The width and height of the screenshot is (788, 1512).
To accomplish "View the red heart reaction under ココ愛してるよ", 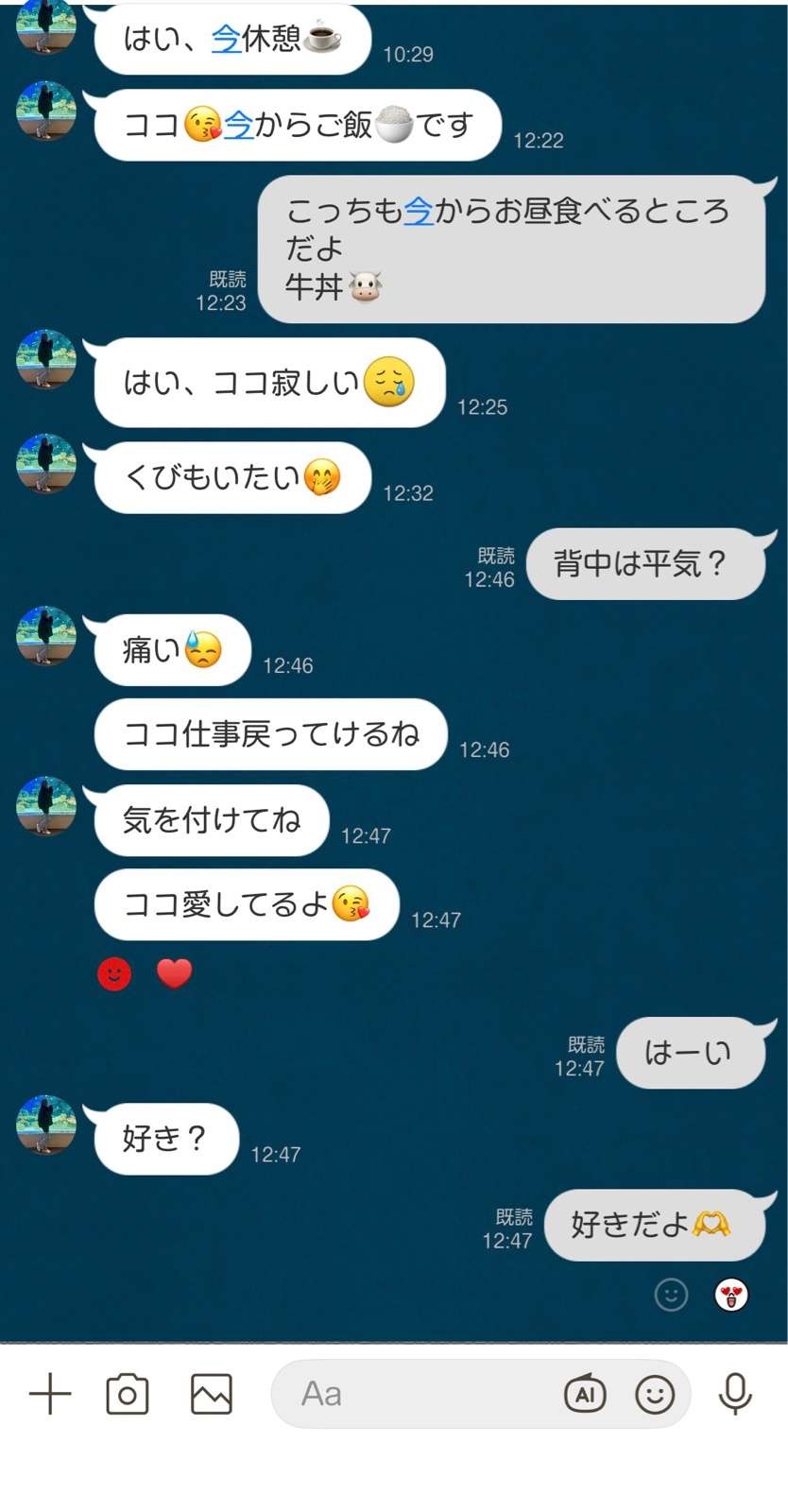I will point(174,972).
